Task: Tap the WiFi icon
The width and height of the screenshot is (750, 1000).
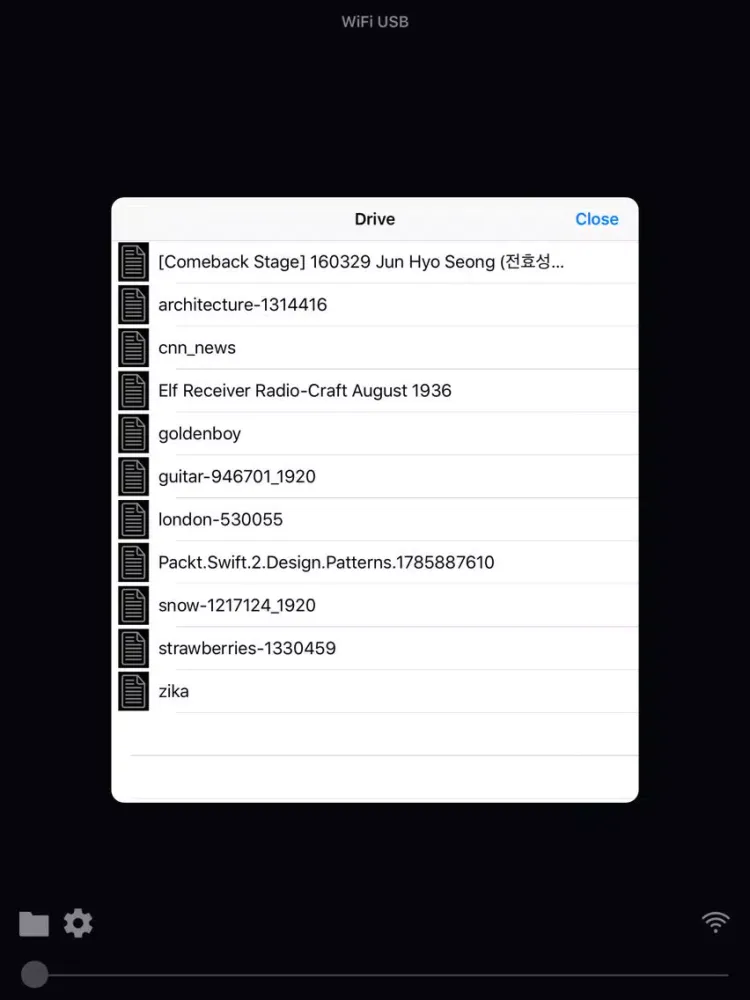Action: (x=715, y=922)
